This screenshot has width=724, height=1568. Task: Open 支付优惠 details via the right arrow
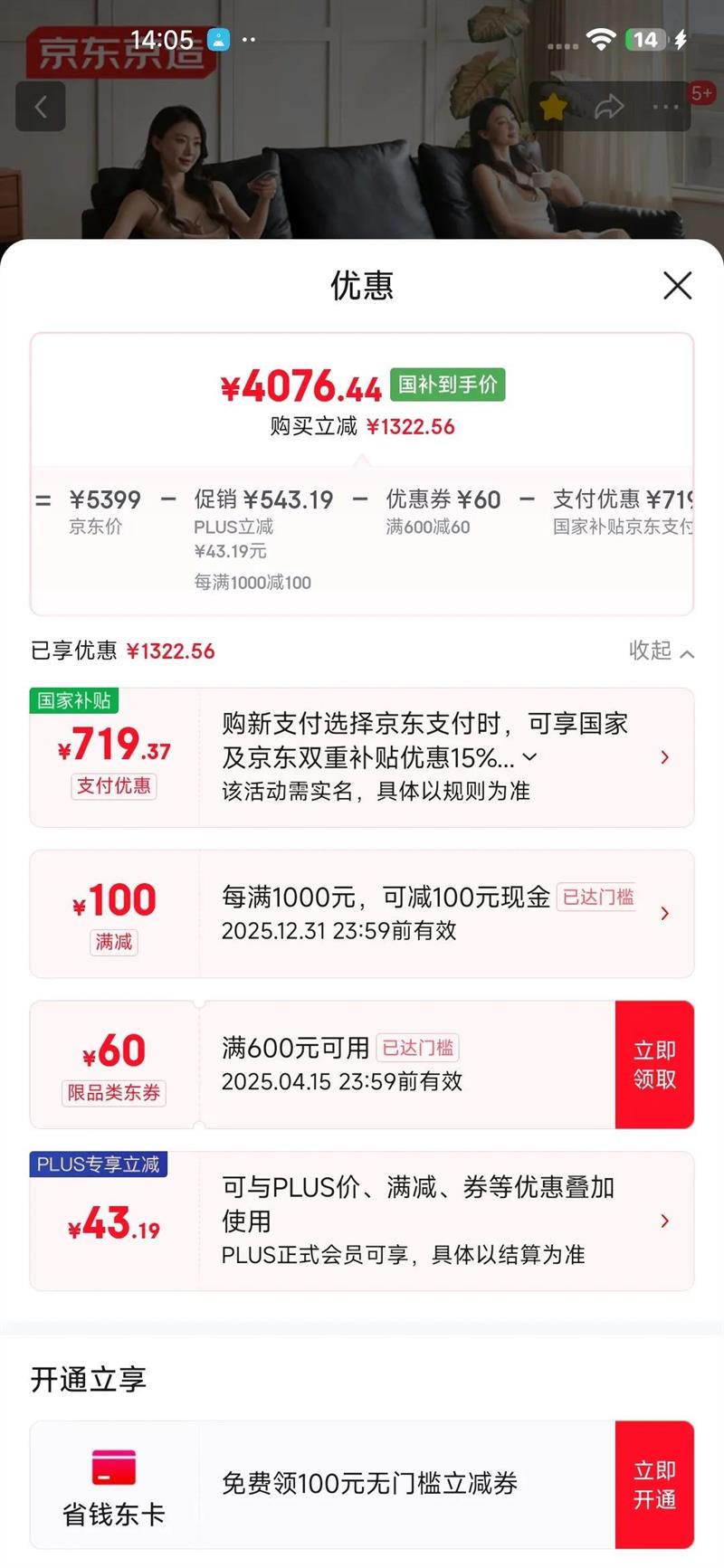coord(665,757)
